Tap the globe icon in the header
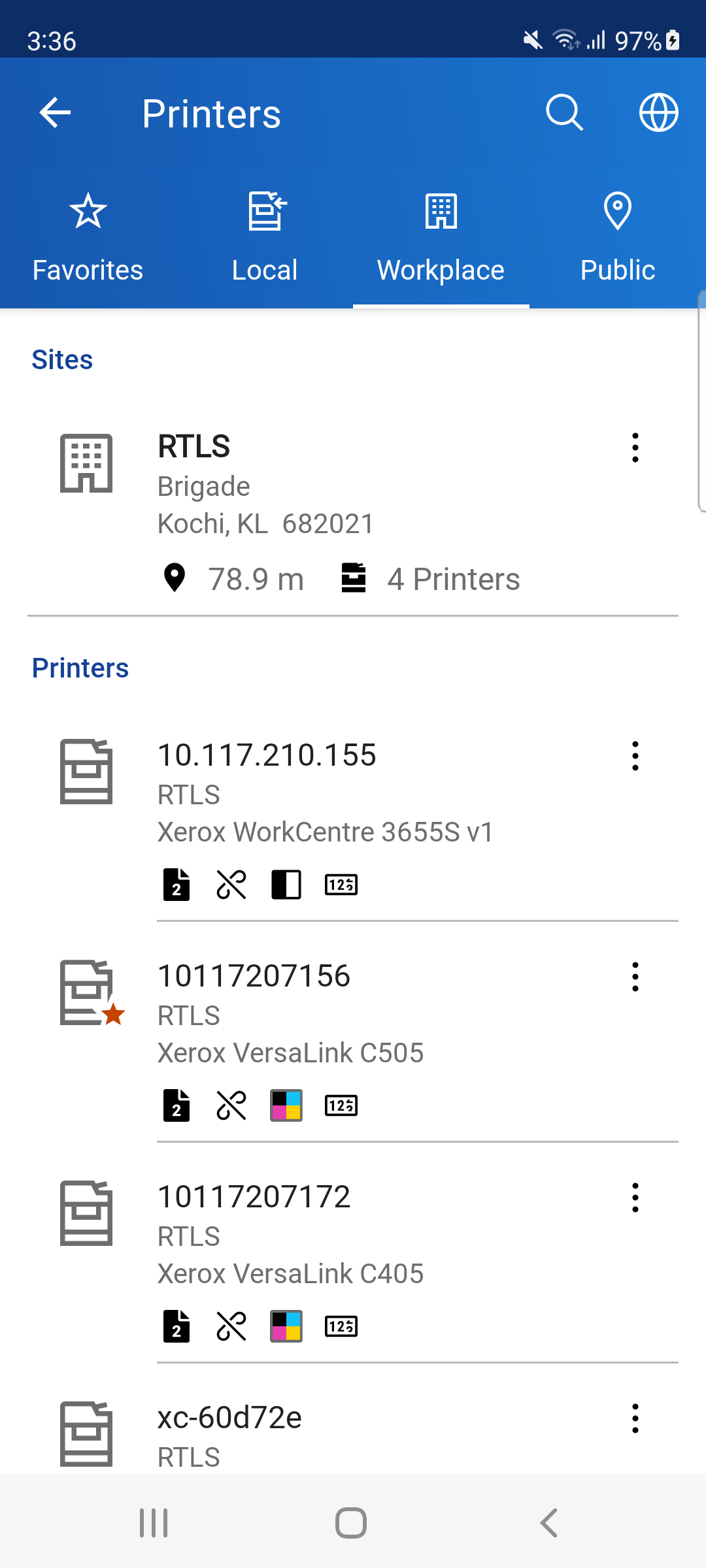Viewport: 706px width, 1568px height. tap(658, 113)
